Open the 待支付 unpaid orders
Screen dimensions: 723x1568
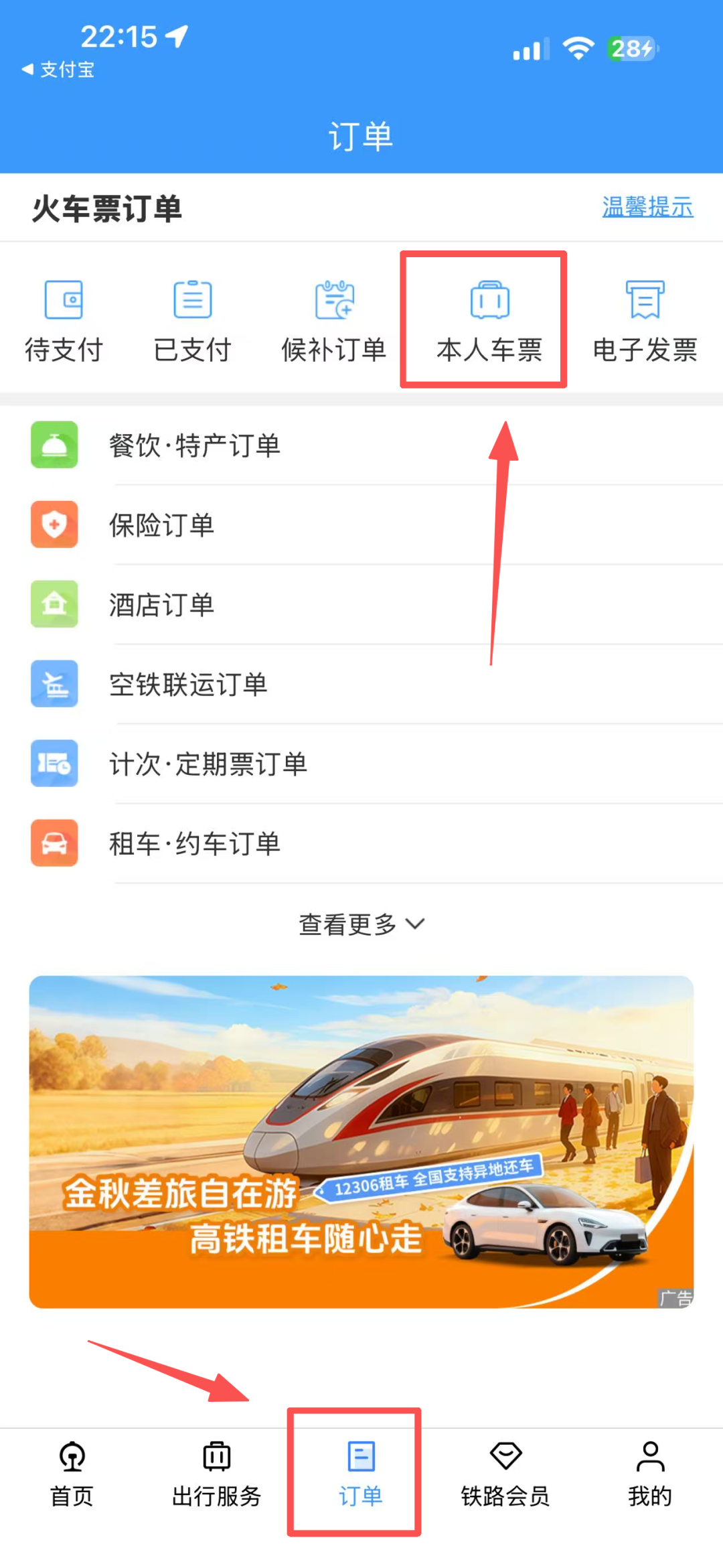click(64, 321)
